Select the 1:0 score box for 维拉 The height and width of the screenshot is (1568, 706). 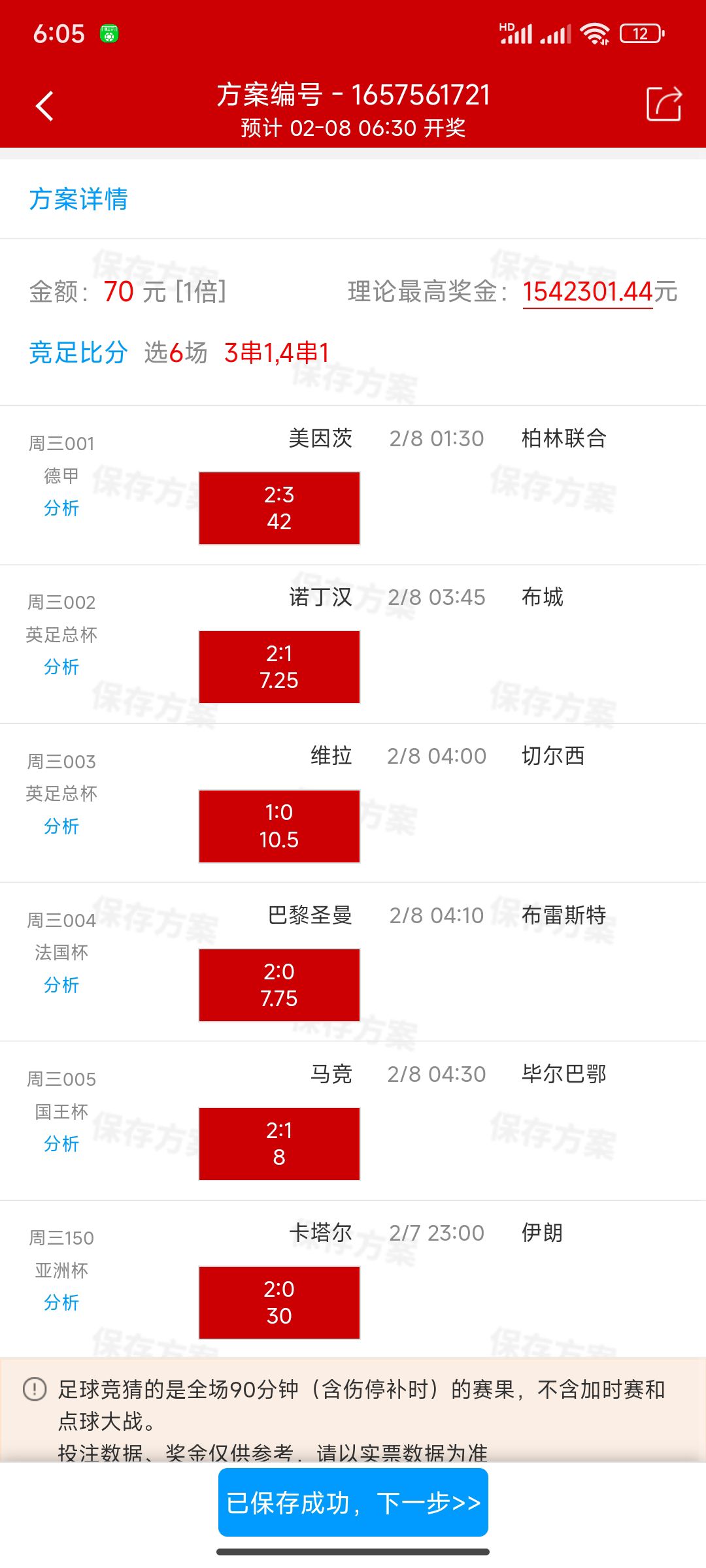279,826
